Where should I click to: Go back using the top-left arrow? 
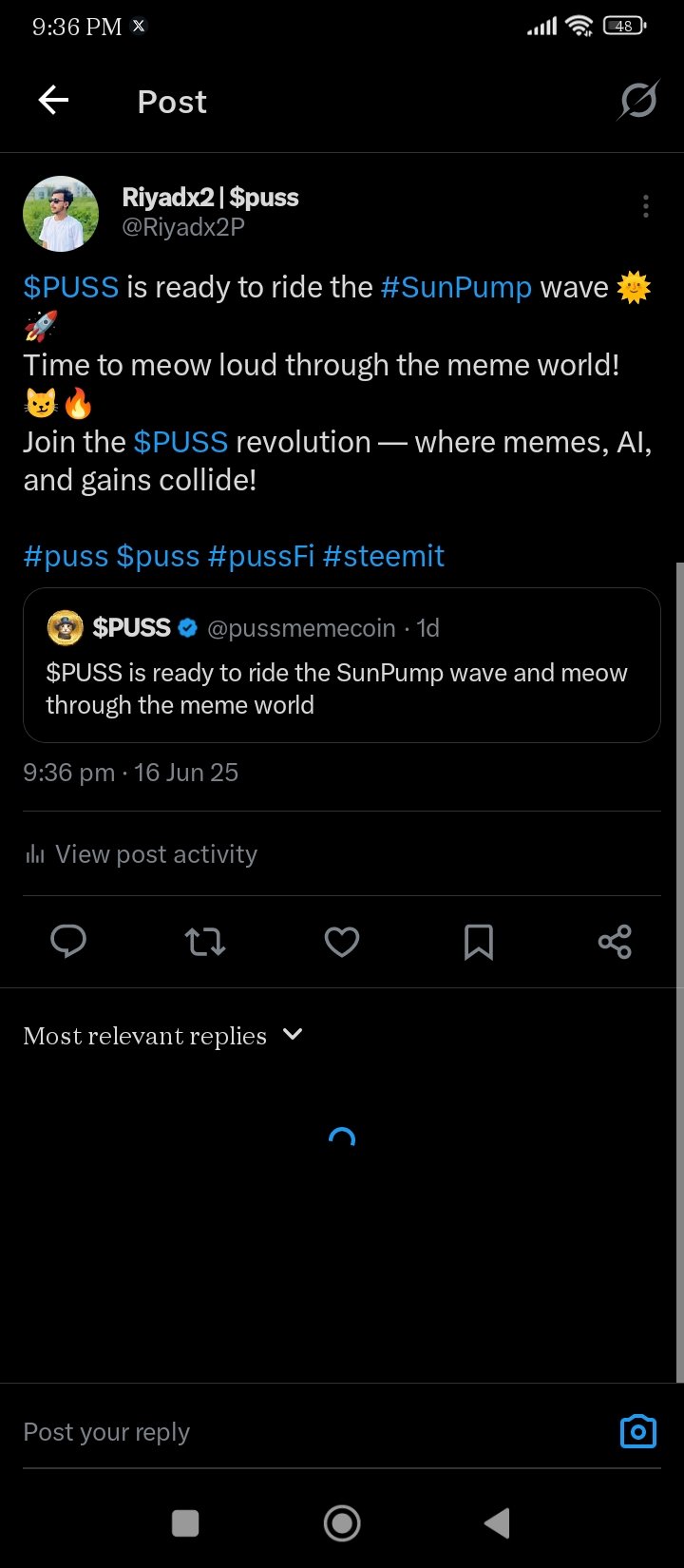(x=54, y=101)
